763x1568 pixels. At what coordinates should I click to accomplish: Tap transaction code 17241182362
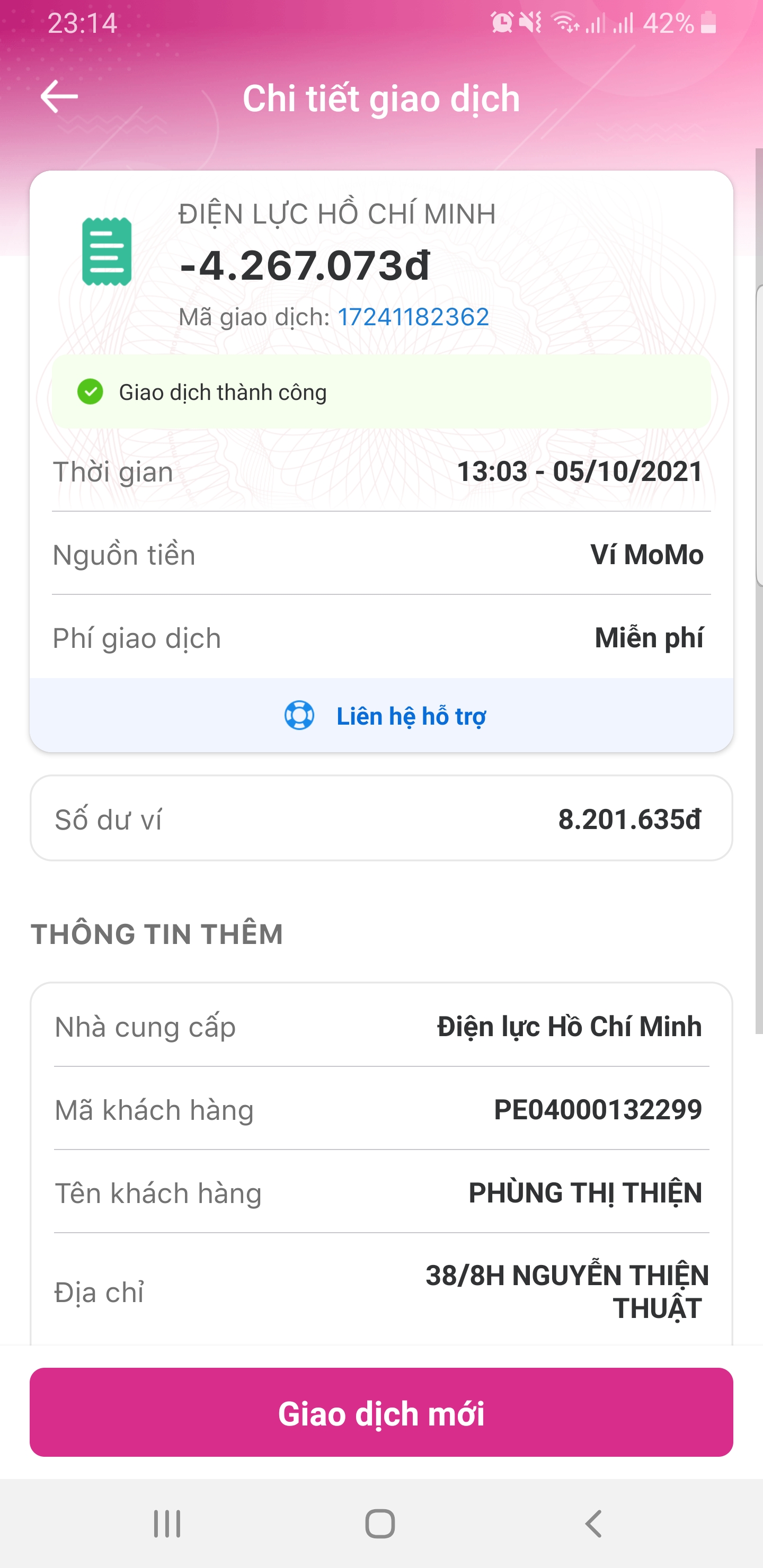[x=413, y=317]
